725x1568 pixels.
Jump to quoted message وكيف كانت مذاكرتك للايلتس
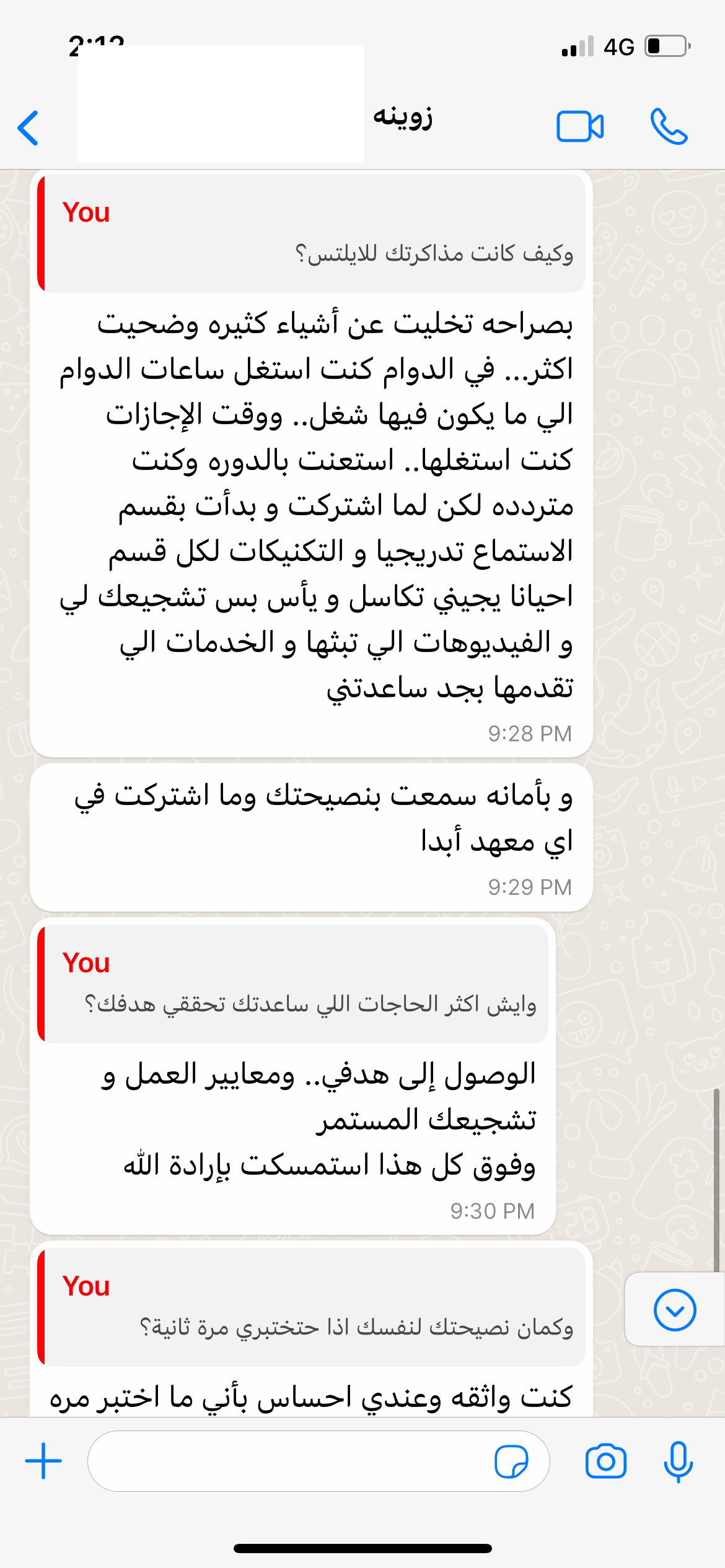point(312,233)
